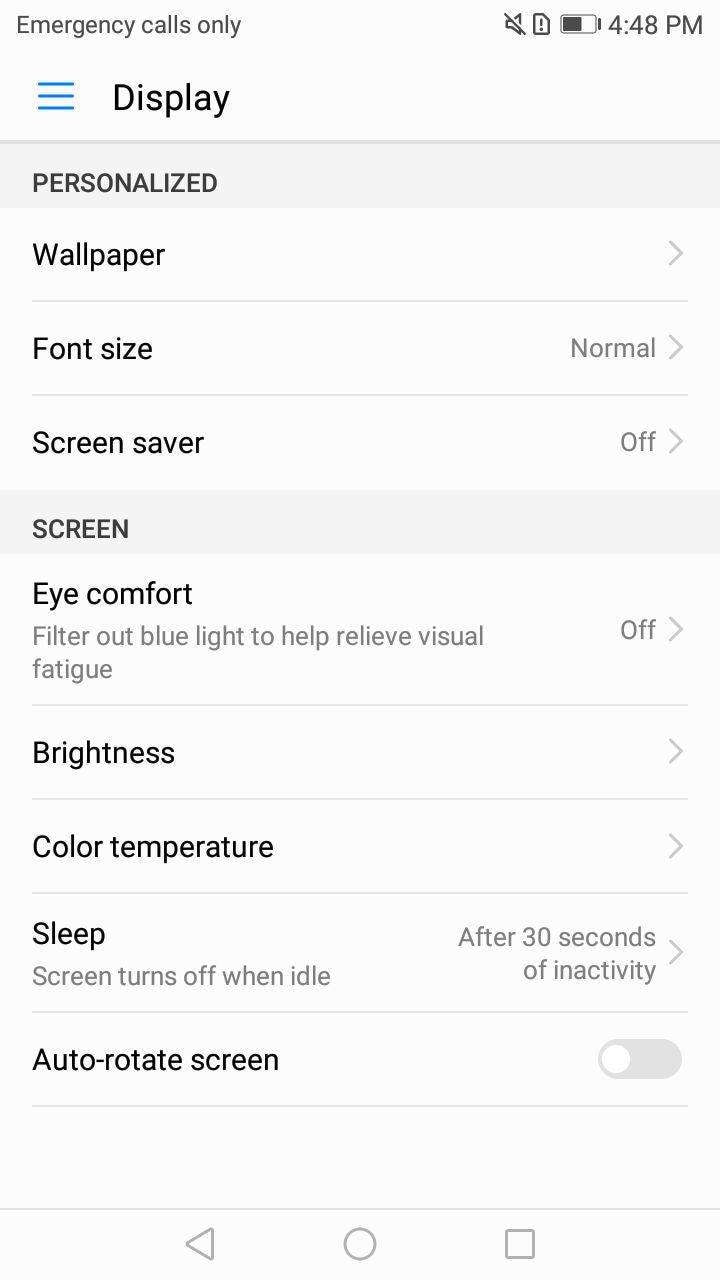Open Font size option
720x1280 pixels.
click(x=359, y=348)
